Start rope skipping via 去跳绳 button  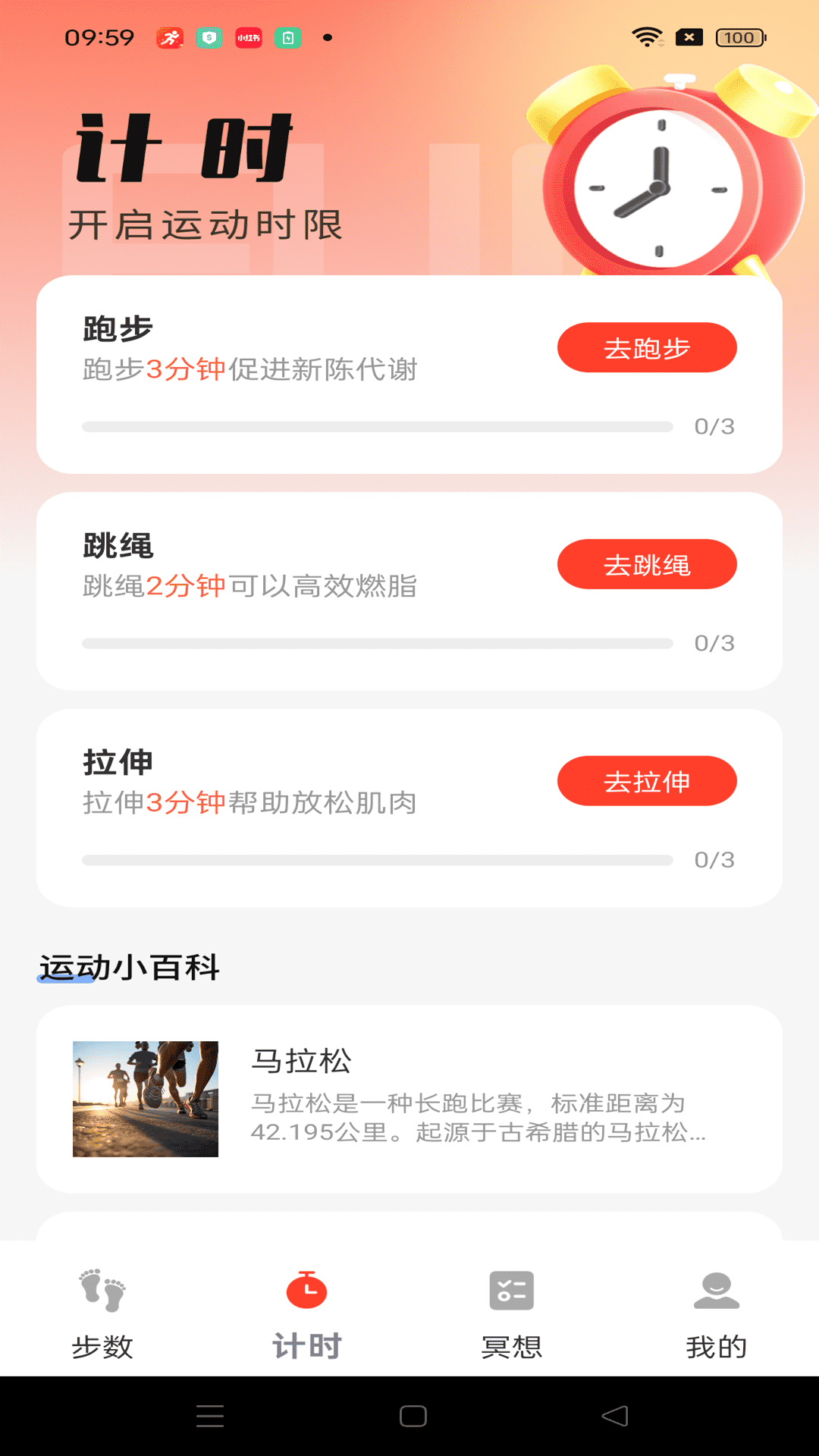(x=646, y=564)
